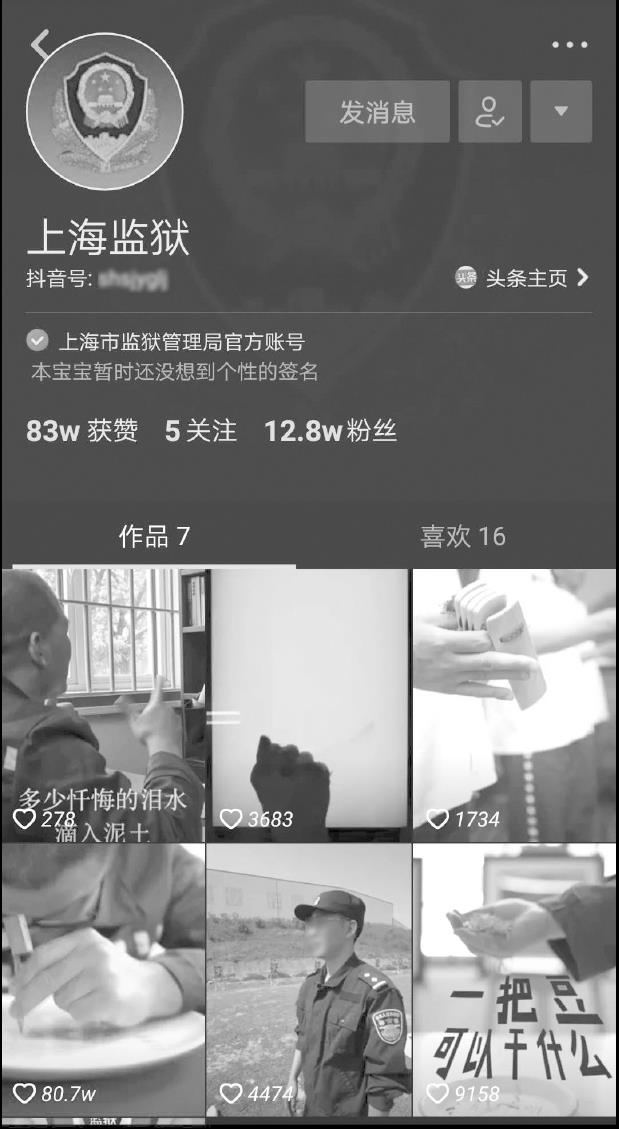This screenshot has width=619, height=1129.
Task: Open the 头条主页 link
Action: coord(524,278)
